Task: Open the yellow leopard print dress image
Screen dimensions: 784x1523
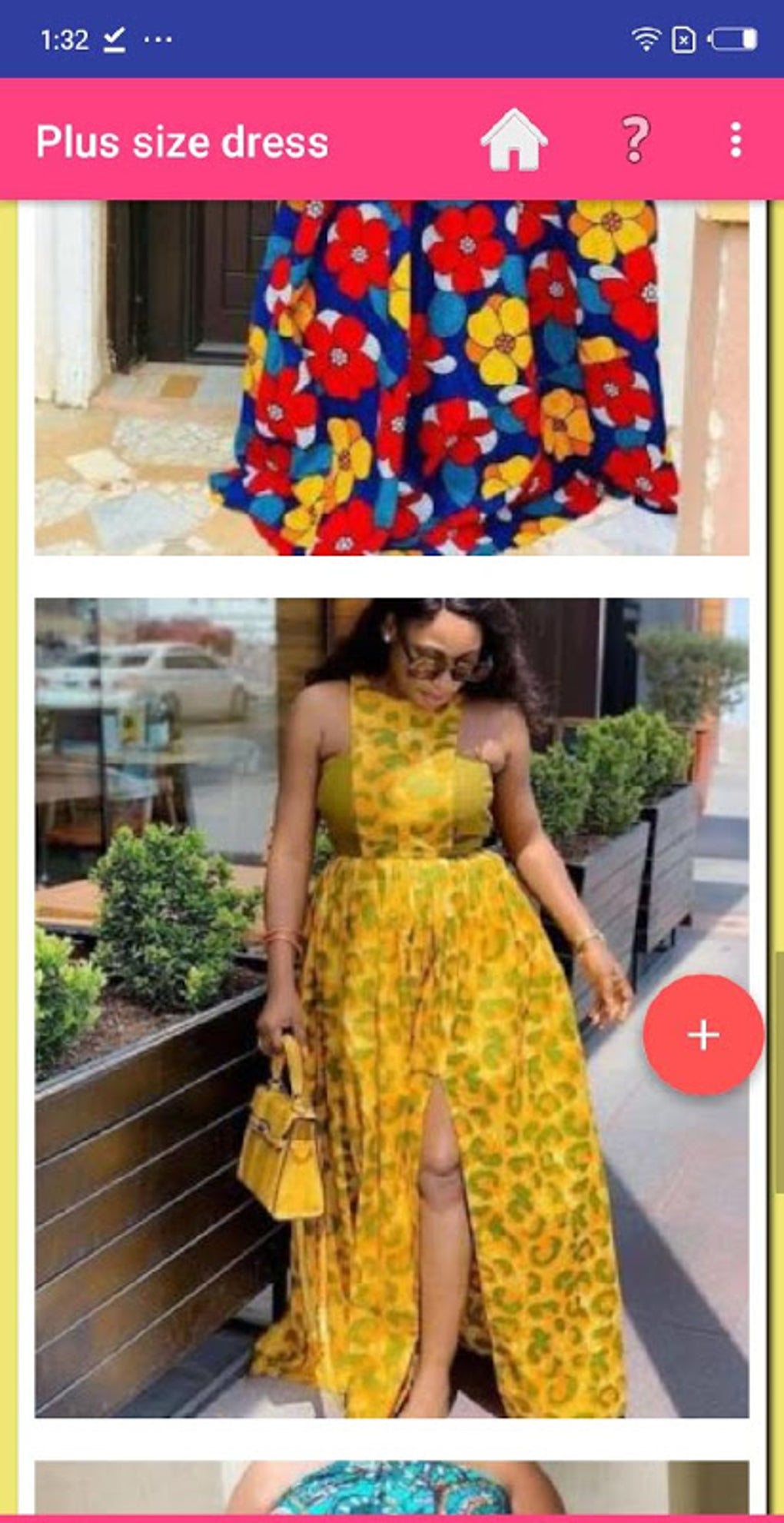Action: tap(391, 1007)
